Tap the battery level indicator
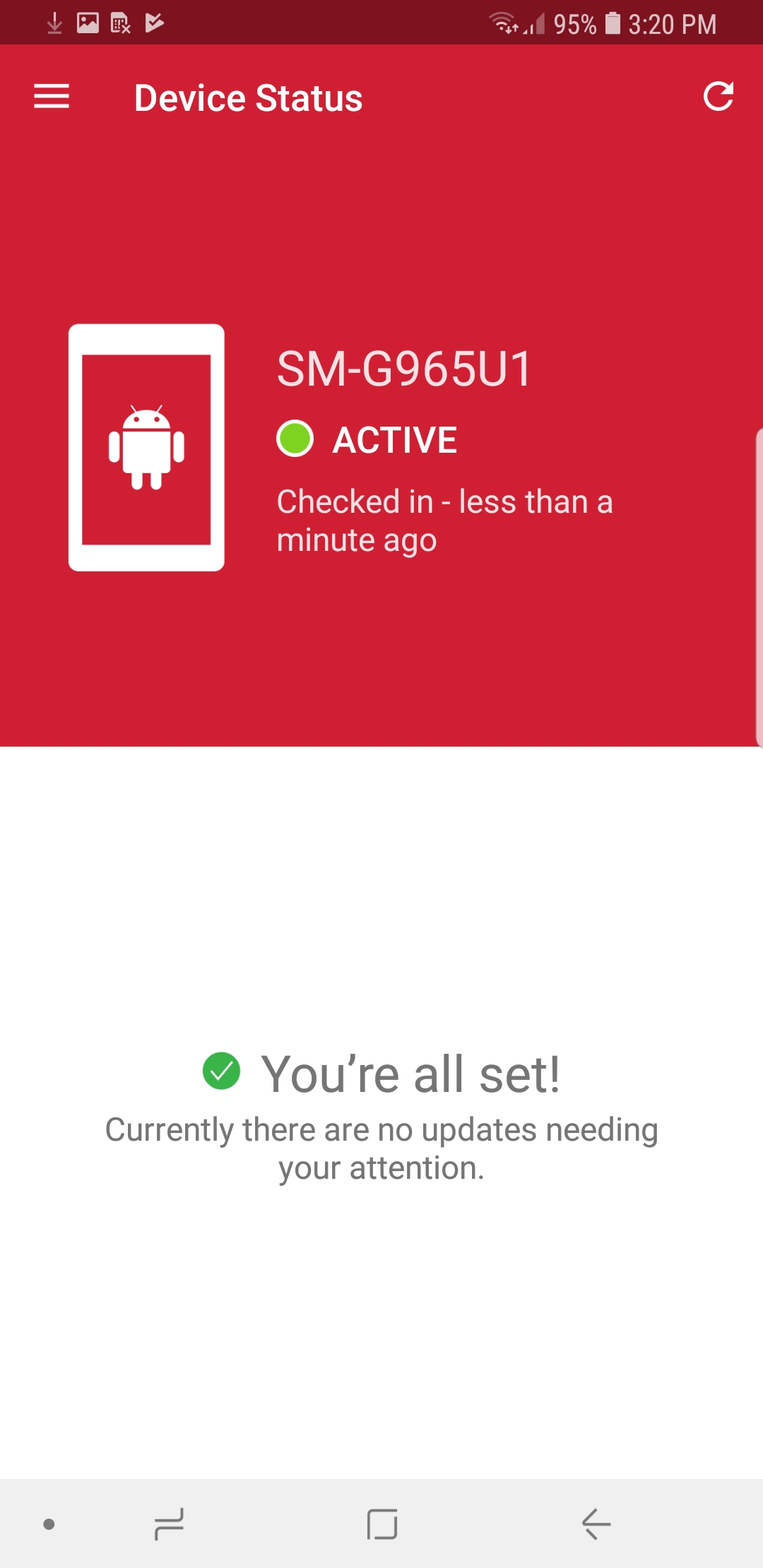 [x=612, y=23]
